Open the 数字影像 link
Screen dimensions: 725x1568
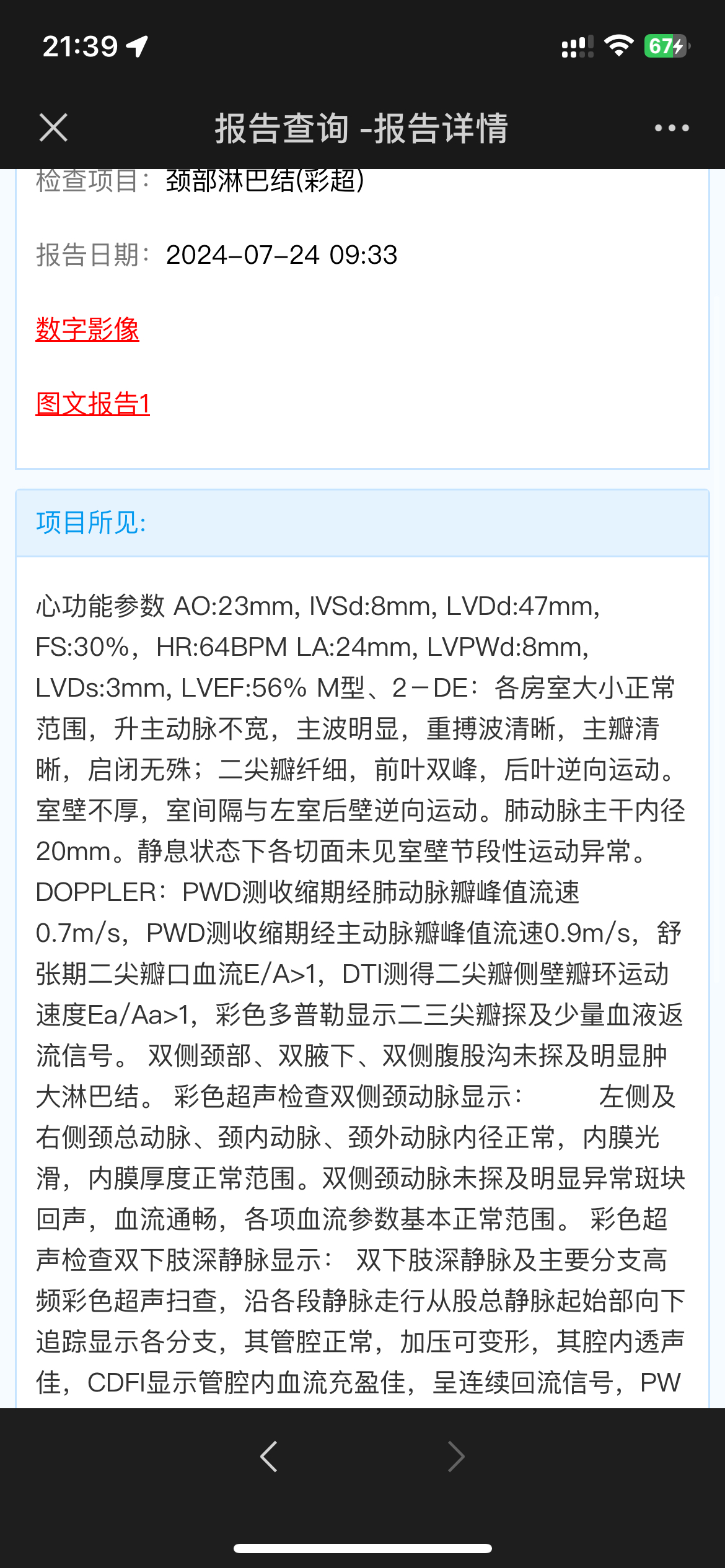[87, 329]
